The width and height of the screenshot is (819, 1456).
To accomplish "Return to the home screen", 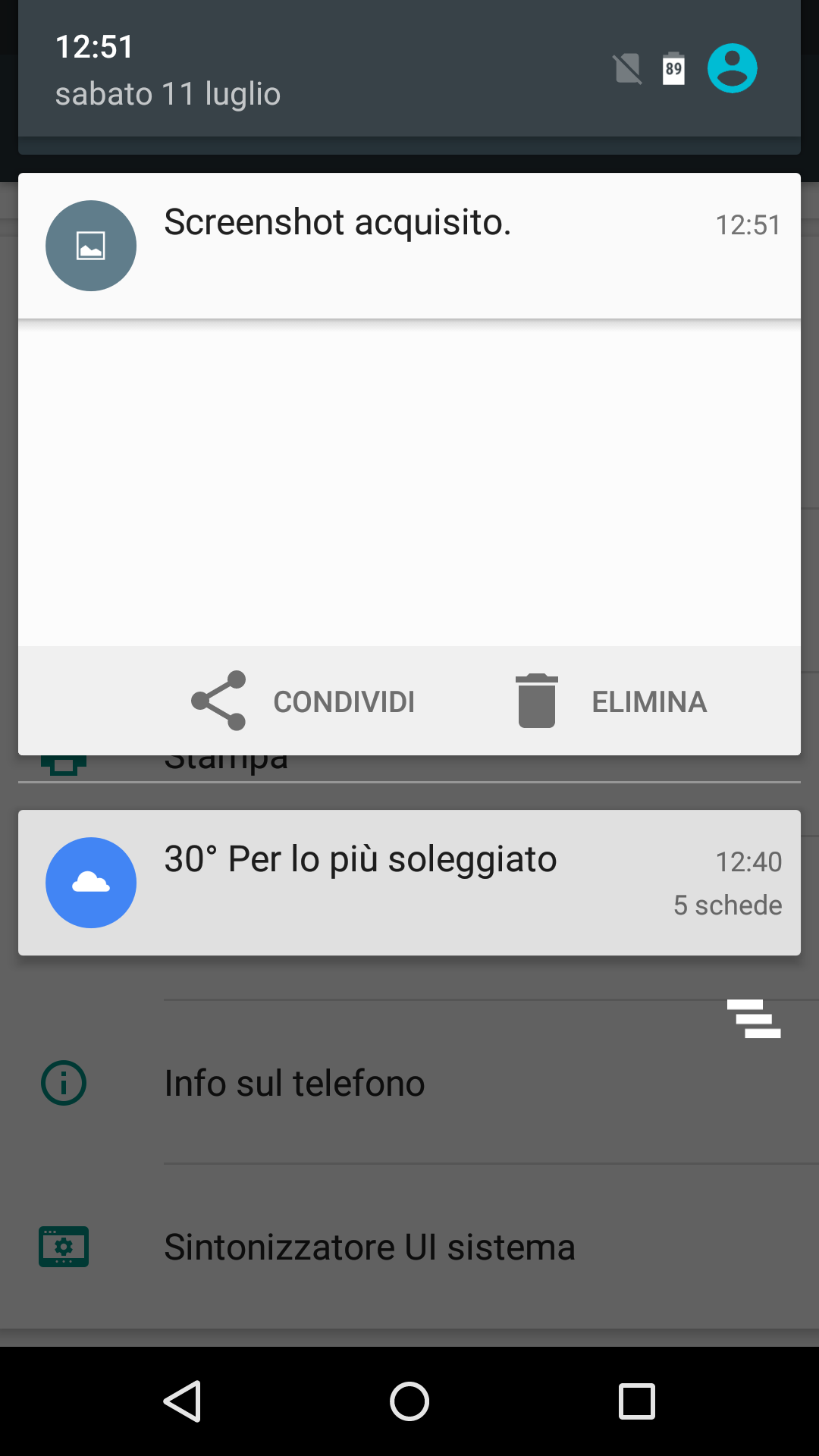I will point(409,1401).
